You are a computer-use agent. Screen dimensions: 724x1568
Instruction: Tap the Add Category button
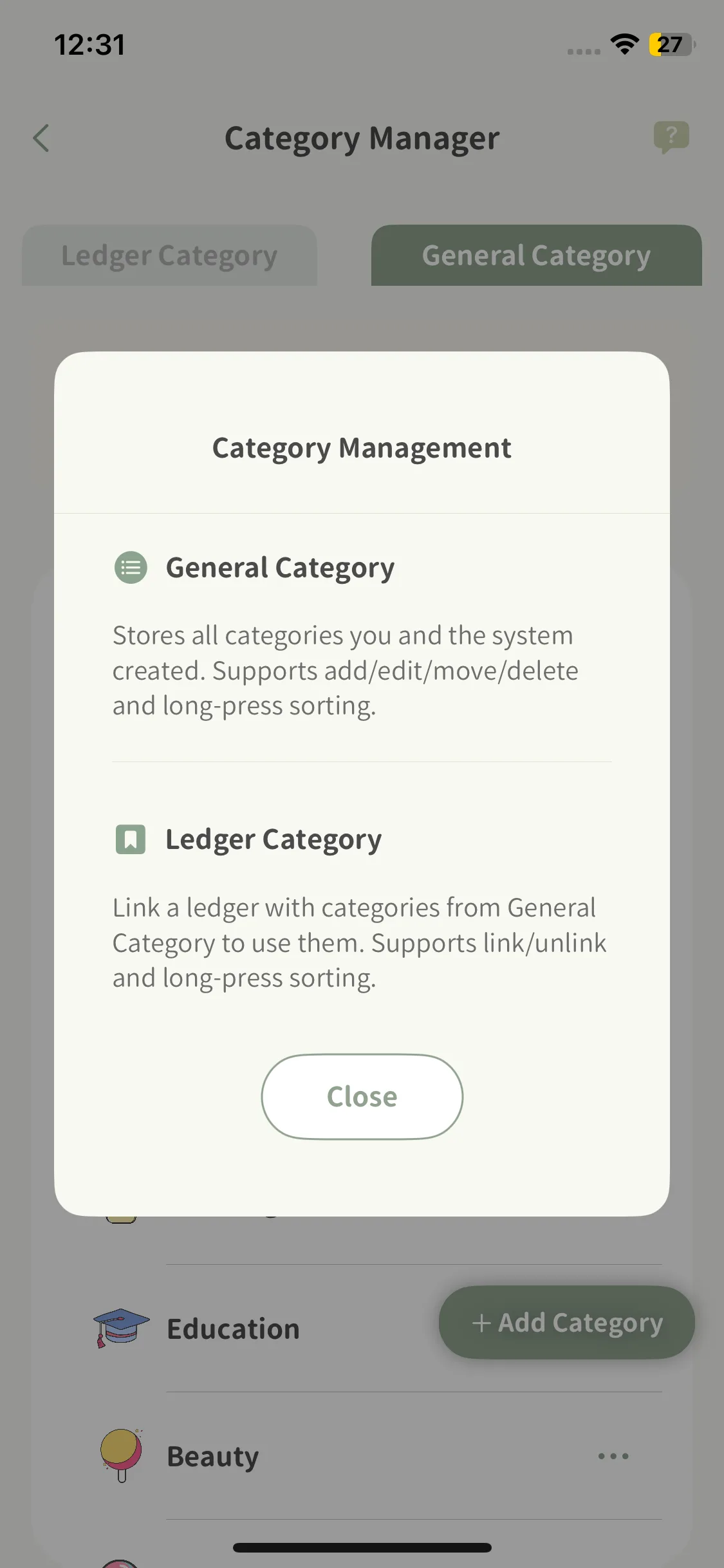click(567, 1323)
